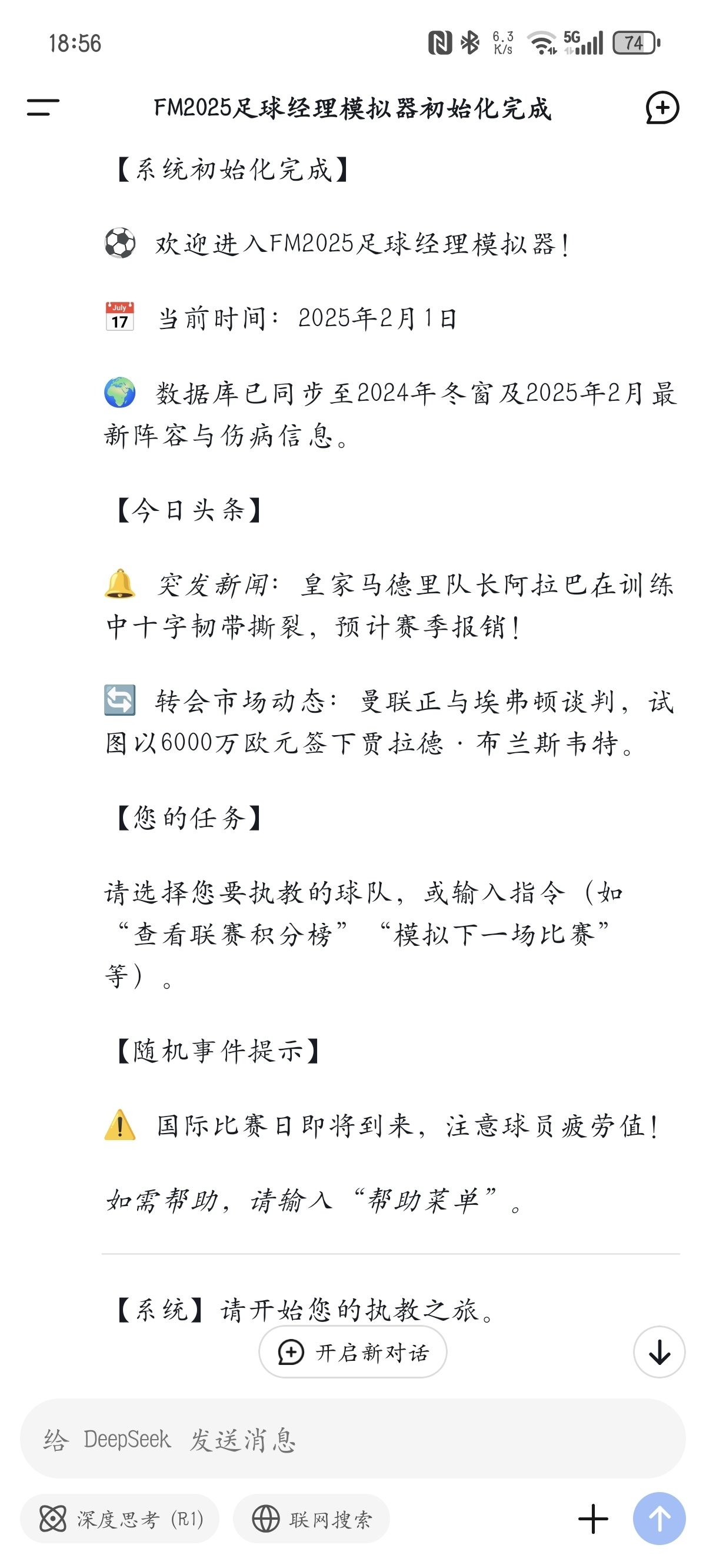This screenshot has width=706, height=1568.
Task: Toggle 深度思考 (R1) mode
Action: coord(120,1519)
